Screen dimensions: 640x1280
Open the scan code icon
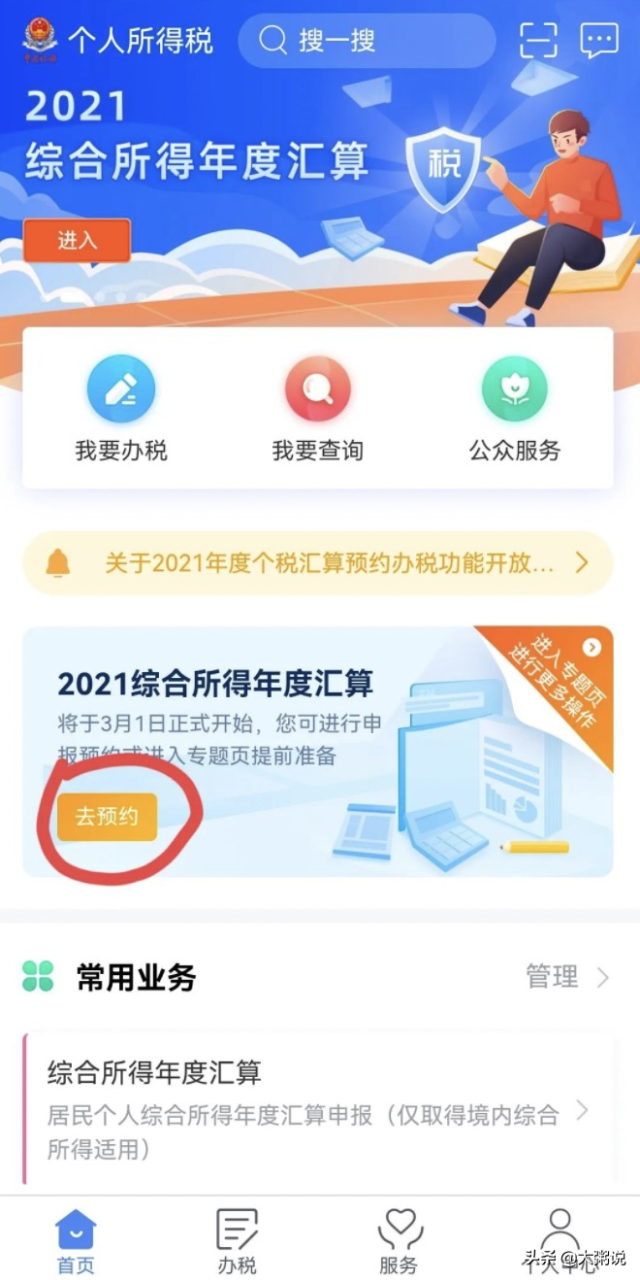click(538, 41)
